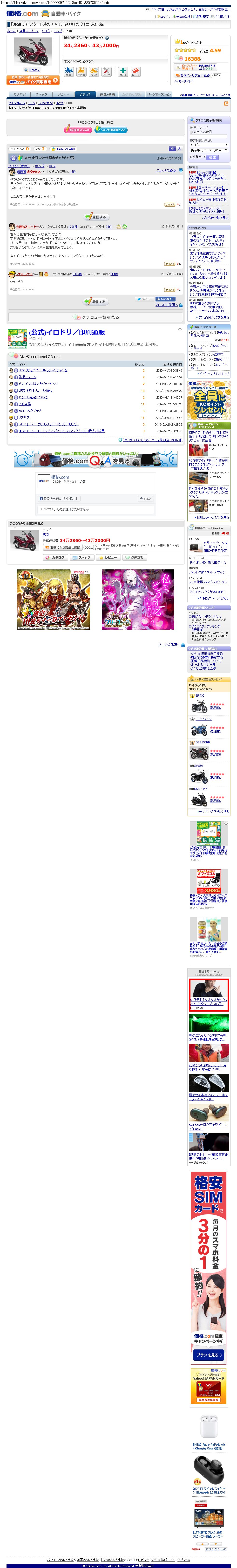The width and height of the screenshot is (237, 1568).
Task: Open the category dropdown showing バイク
Action: click(x=208, y=145)
